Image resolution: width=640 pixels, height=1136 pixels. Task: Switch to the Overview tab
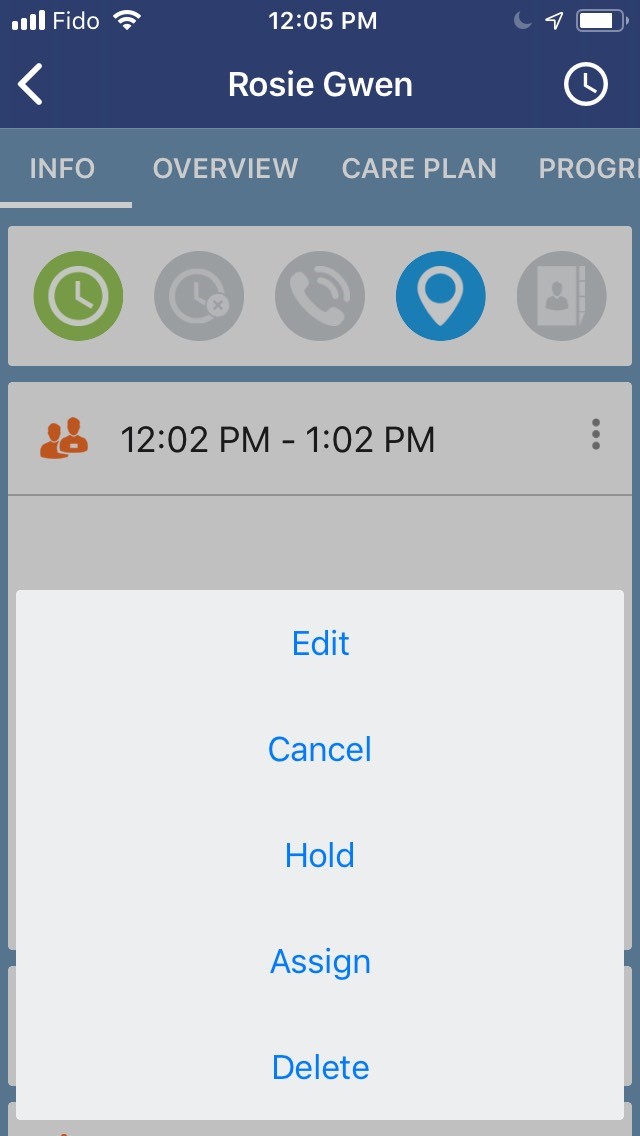(x=225, y=168)
